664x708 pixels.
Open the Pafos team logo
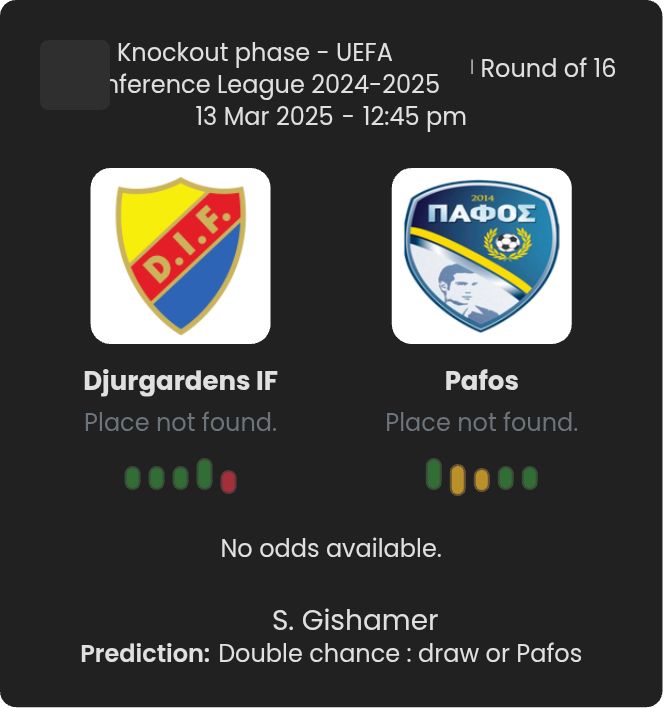[x=481, y=256]
